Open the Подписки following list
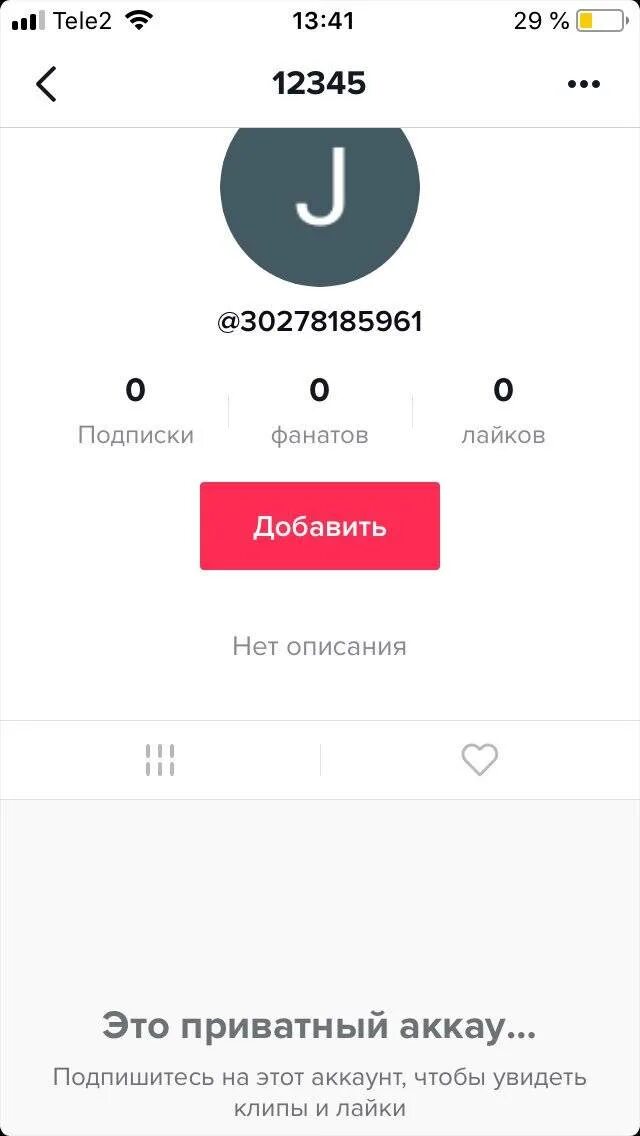 tap(135, 410)
